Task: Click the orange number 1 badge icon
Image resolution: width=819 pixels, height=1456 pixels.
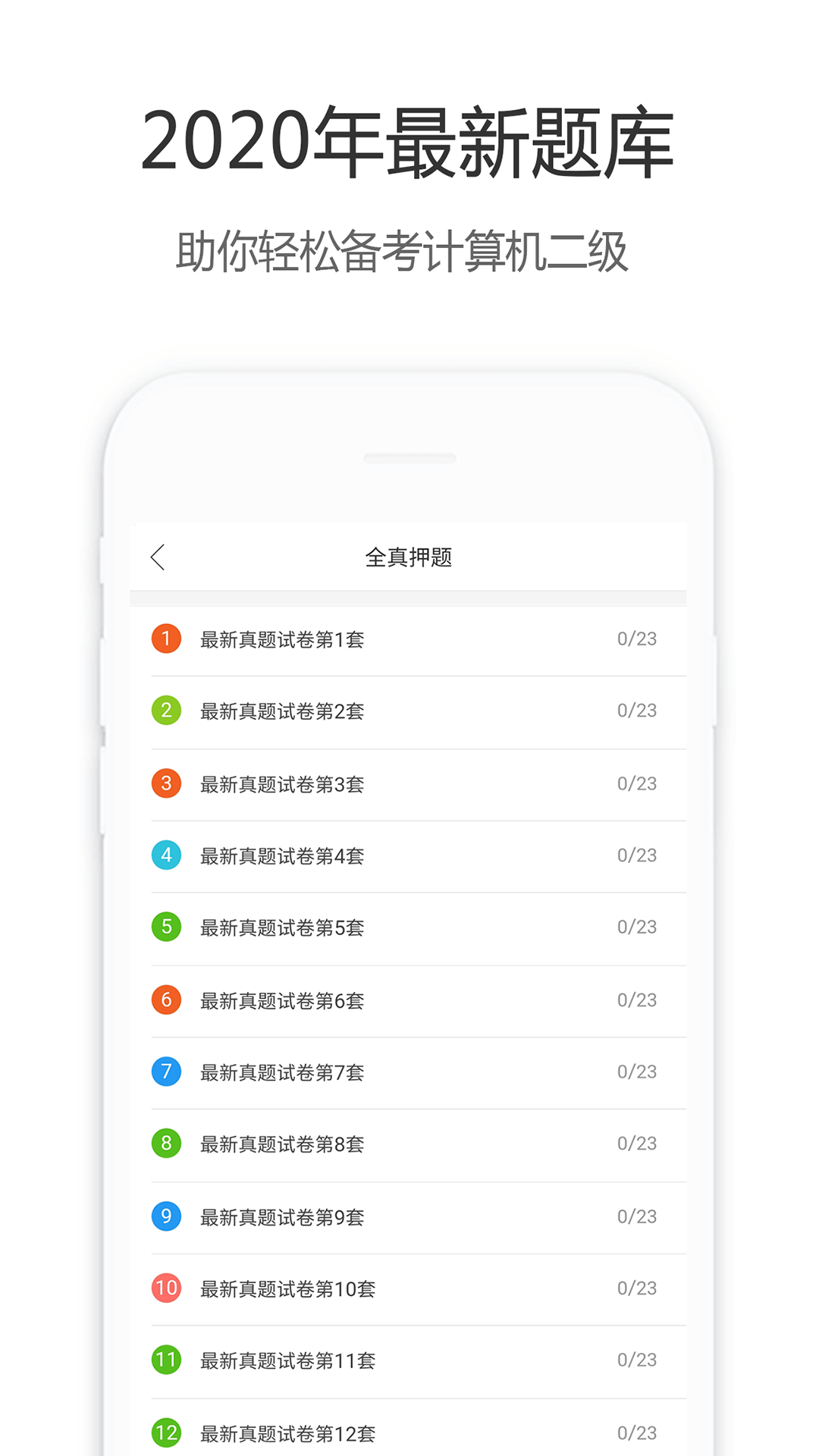Action: pyautogui.click(x=166, y=639)
